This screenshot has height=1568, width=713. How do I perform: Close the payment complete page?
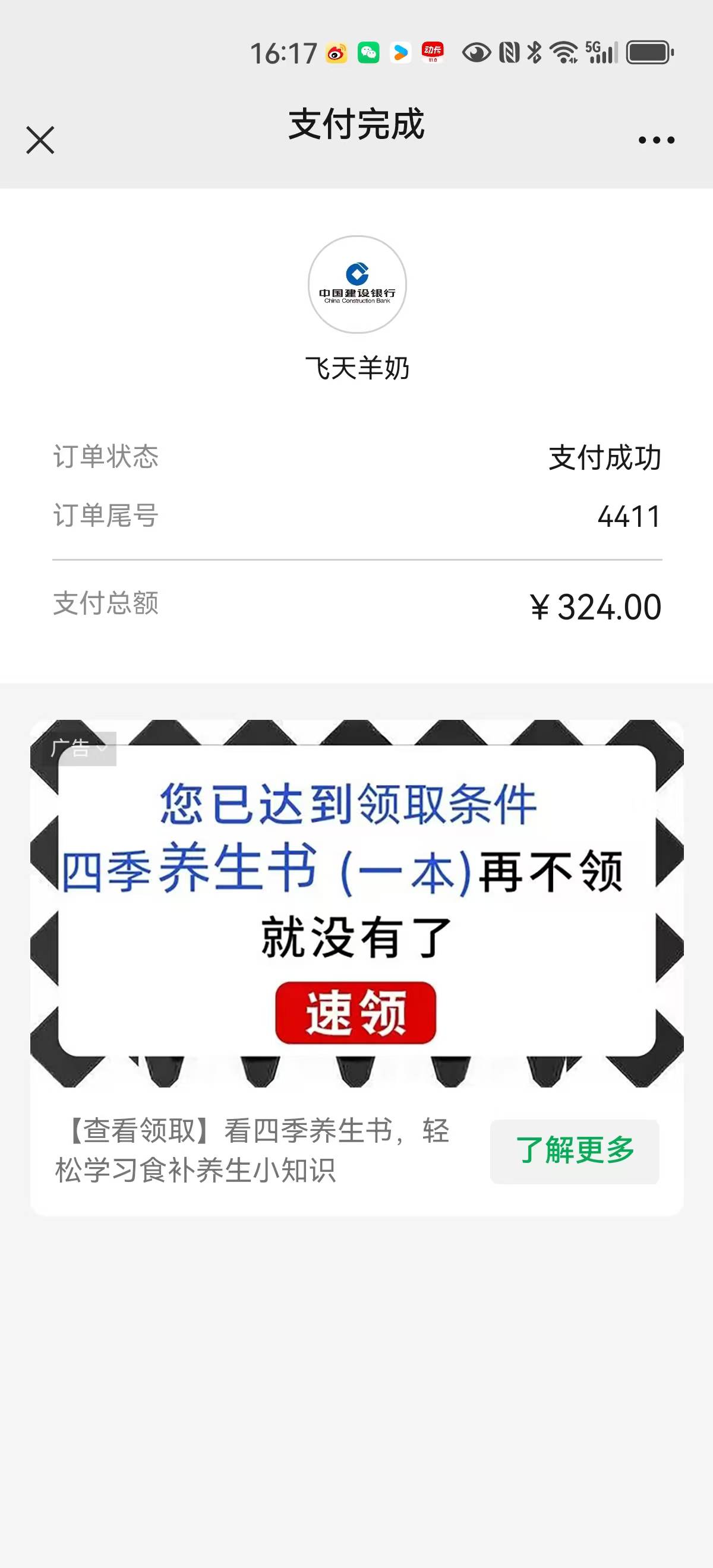click(40, 140)
